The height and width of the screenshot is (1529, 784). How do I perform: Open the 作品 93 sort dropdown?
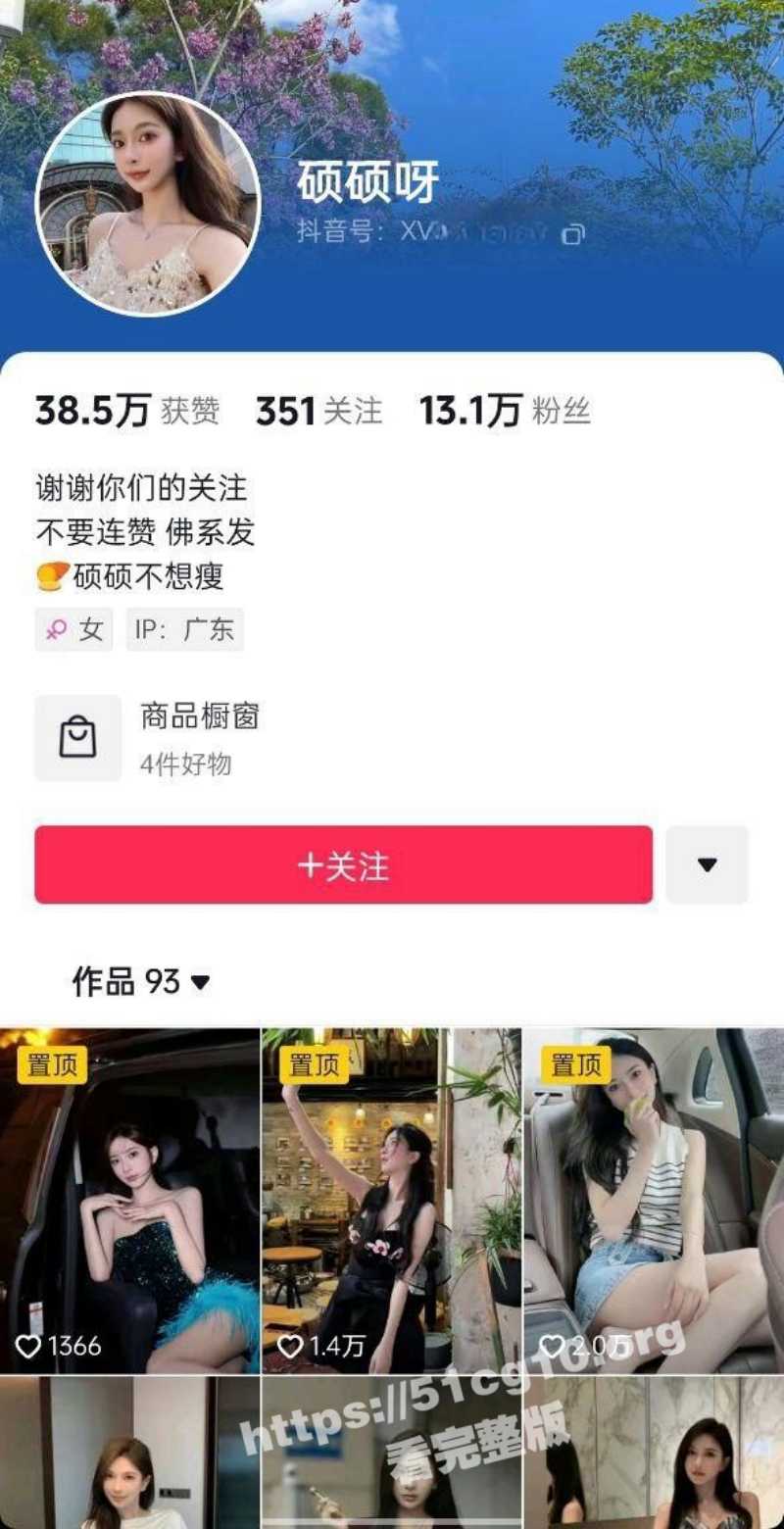[141, 981]
